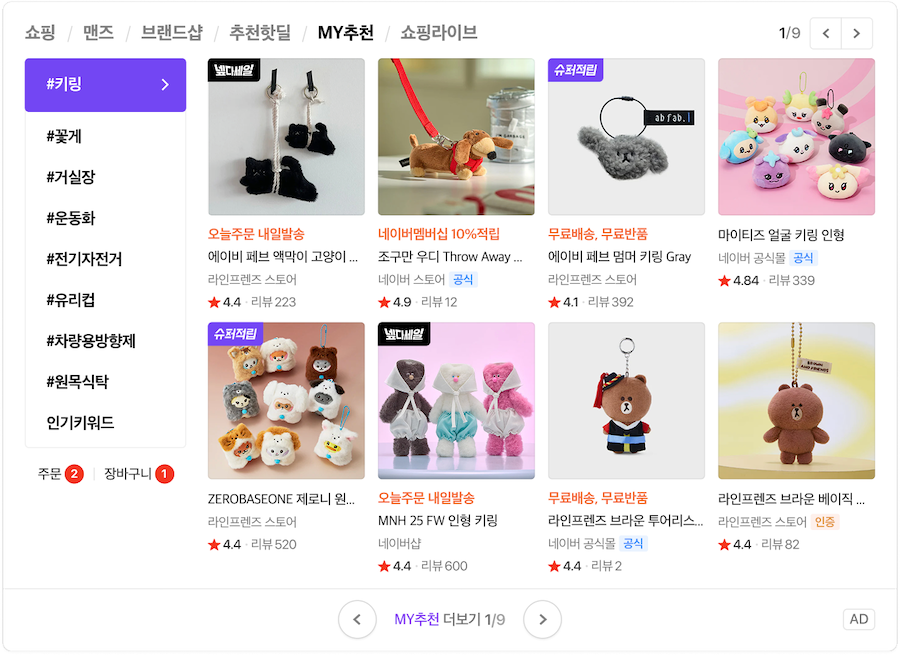
Task: Open the 쇼핑라이브 tab
Action: (x=438, y=33)
